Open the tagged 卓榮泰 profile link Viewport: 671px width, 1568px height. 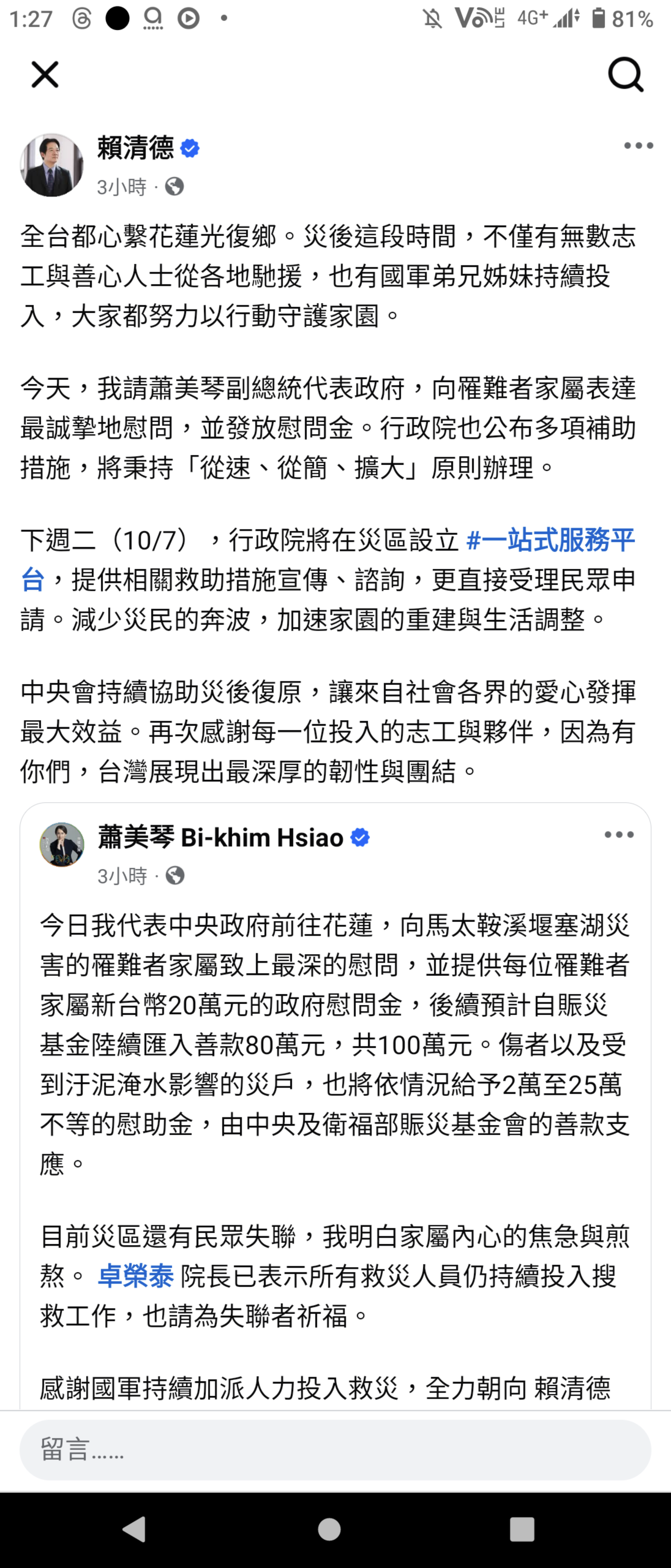click(x=136, y=1276)
